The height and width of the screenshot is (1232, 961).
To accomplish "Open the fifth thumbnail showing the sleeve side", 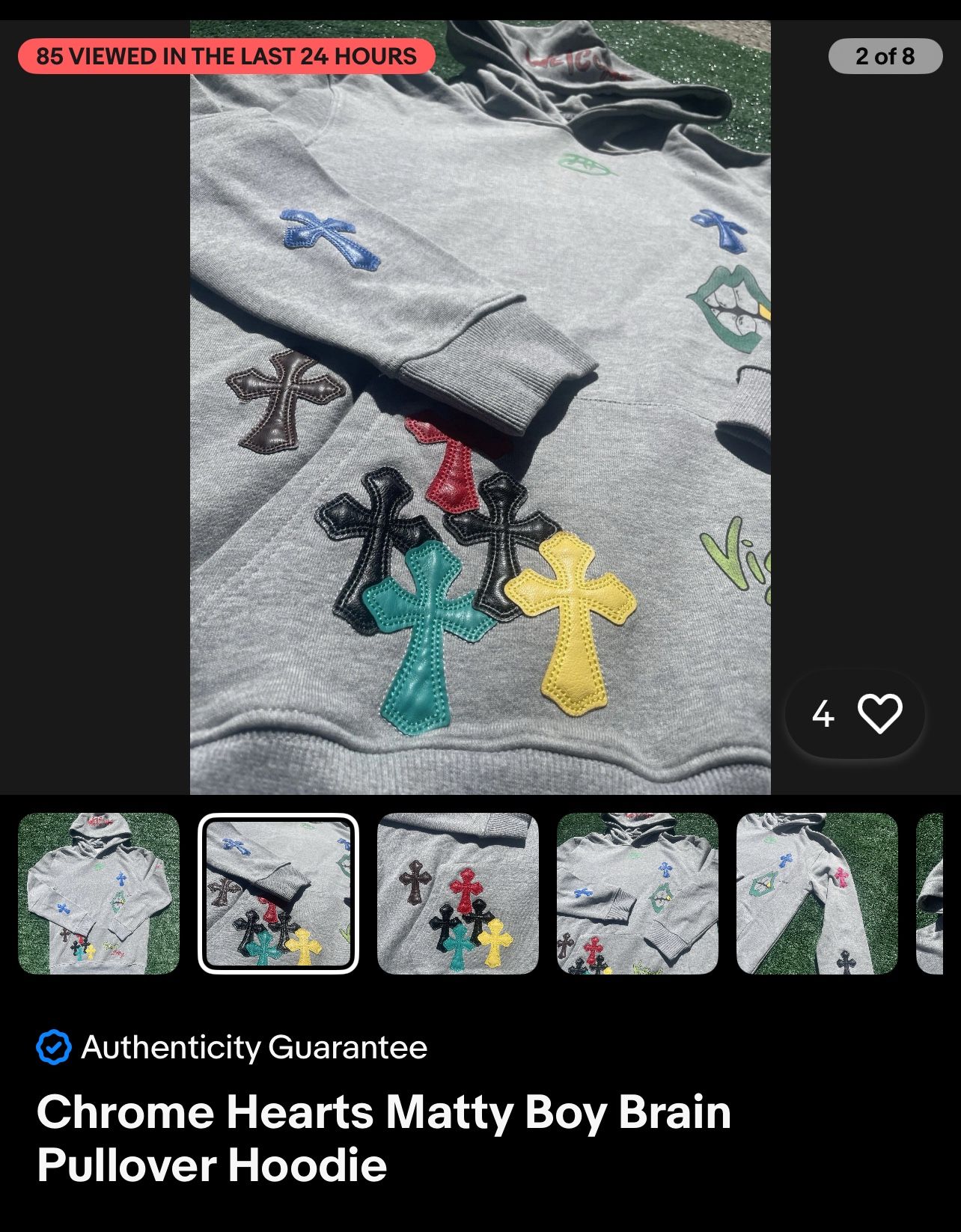I will tap(817, 893).
